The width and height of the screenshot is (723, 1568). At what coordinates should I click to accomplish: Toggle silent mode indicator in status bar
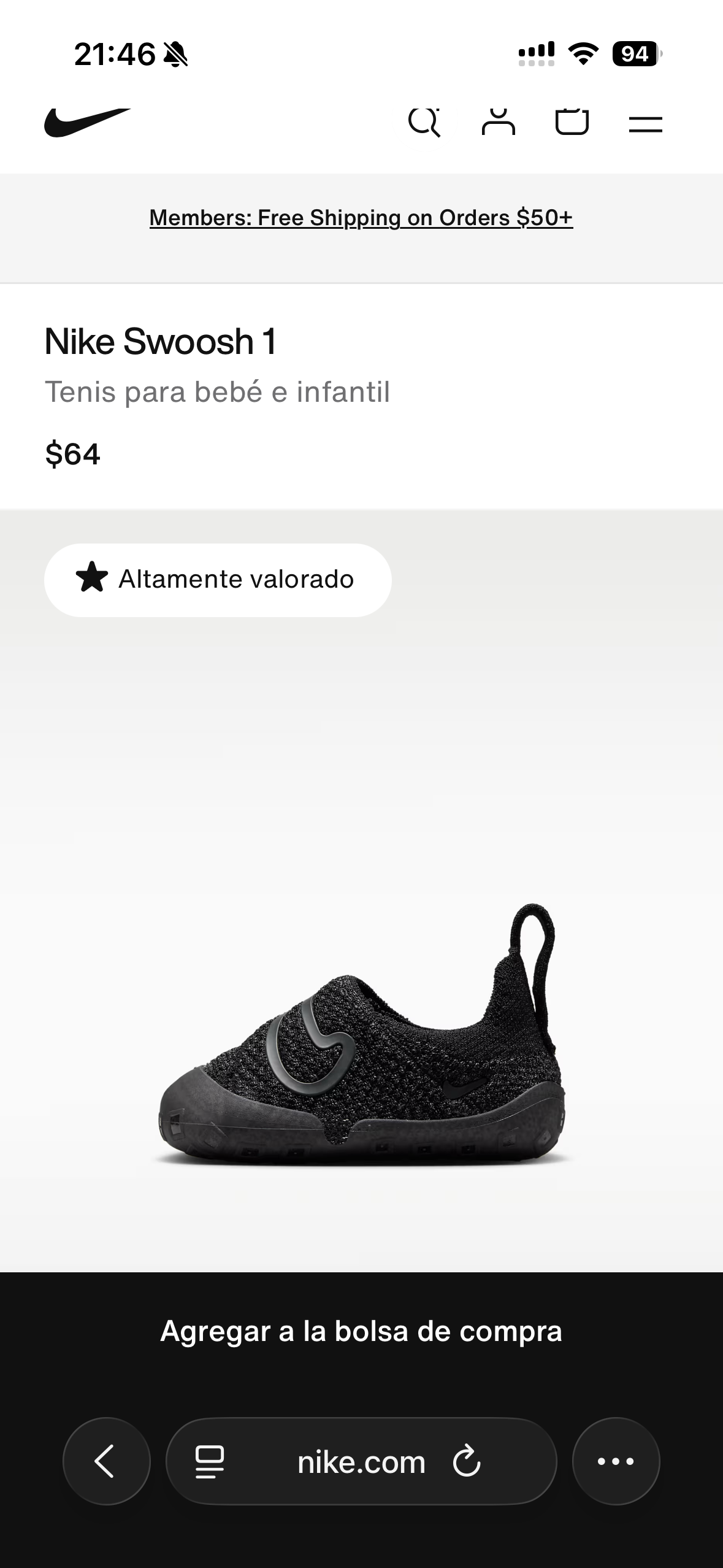(175, 55)
